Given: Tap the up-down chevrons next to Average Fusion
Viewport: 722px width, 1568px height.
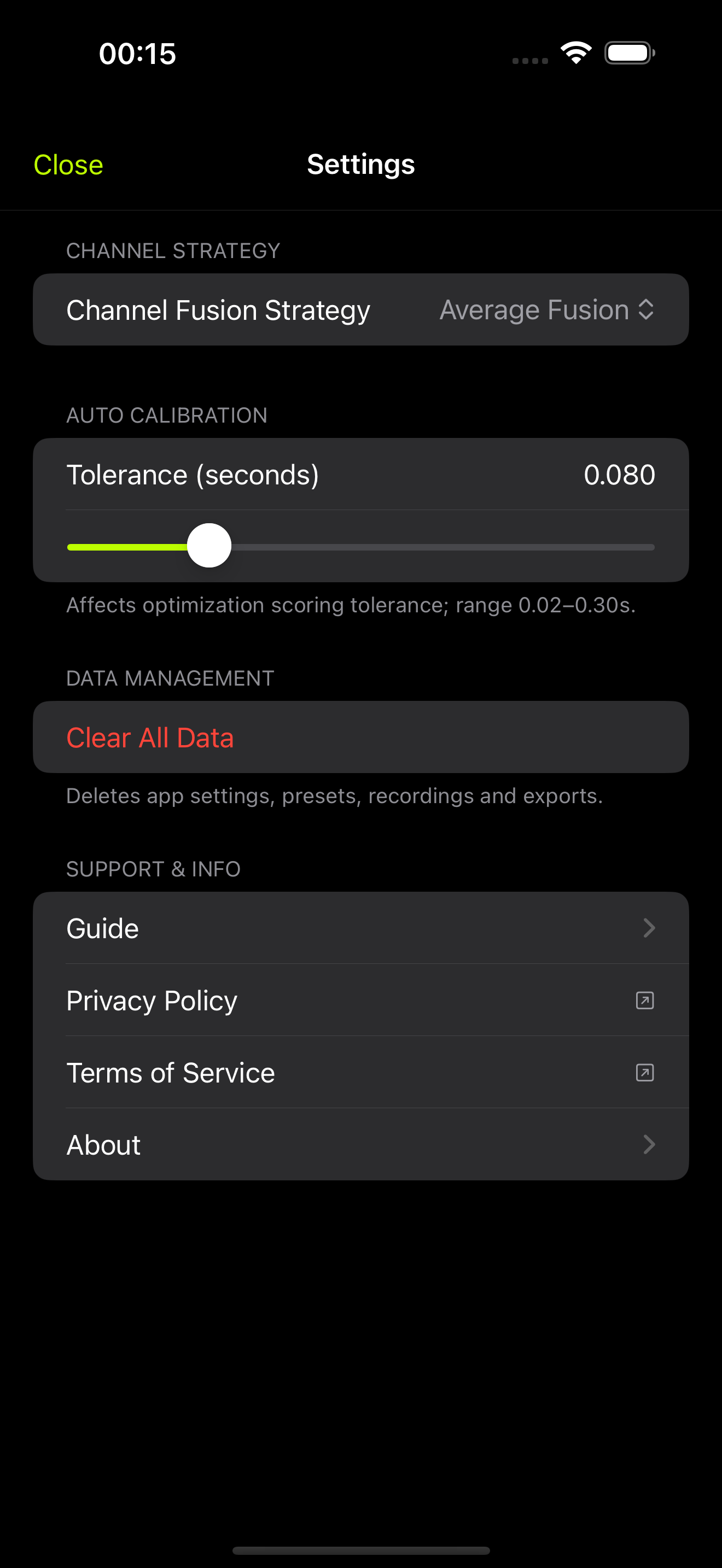Looking at the screenshot, I should [x=647, y=309].
